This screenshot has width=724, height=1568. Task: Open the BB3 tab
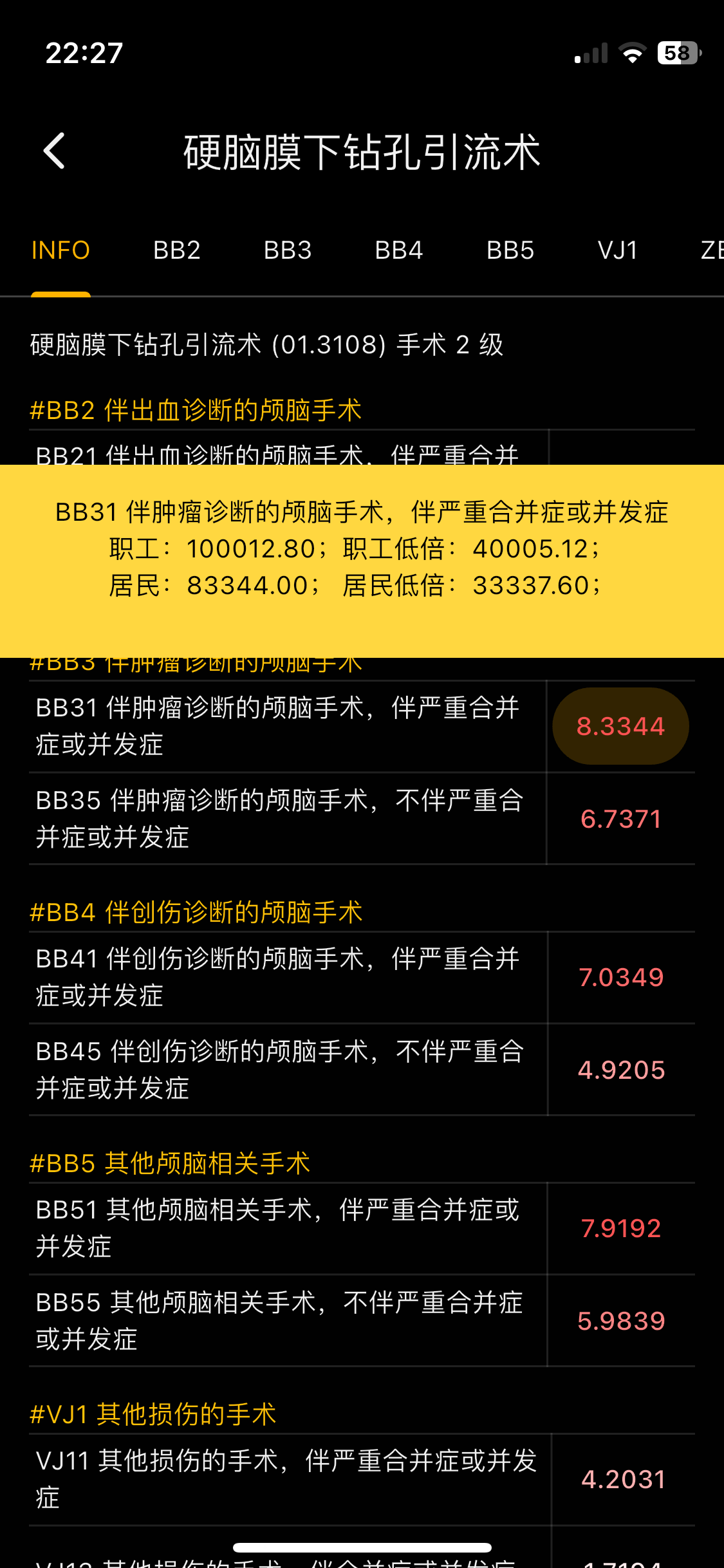288,250
